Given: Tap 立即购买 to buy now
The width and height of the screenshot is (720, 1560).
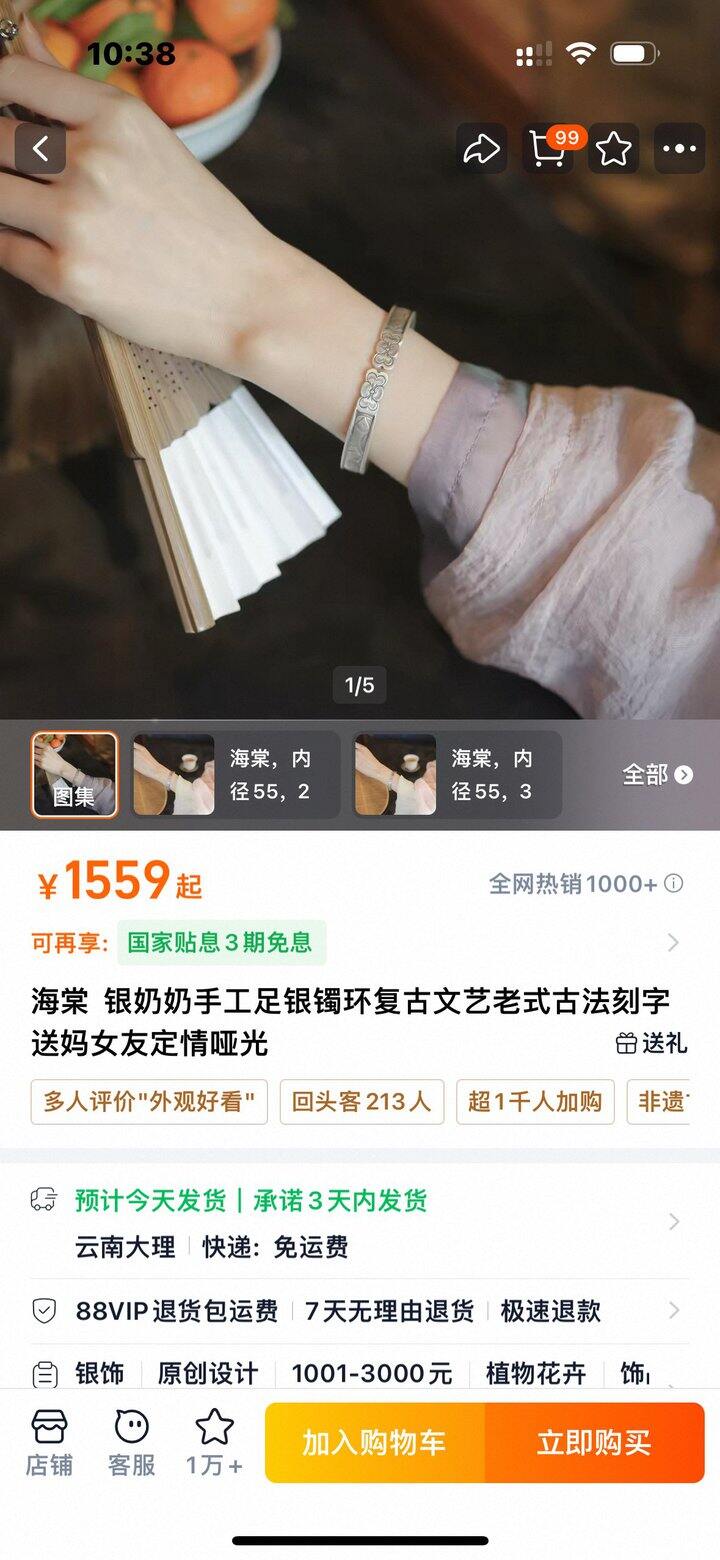Looking at the screenshot, I should tap(594, 1443).
